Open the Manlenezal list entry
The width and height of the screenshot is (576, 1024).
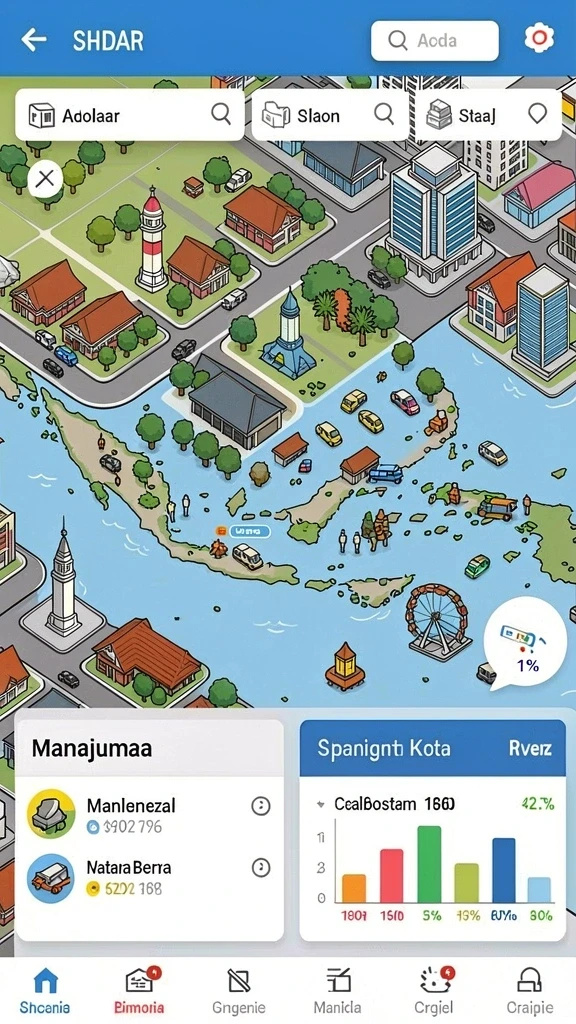pyautogui.click(x=150, y=814)
